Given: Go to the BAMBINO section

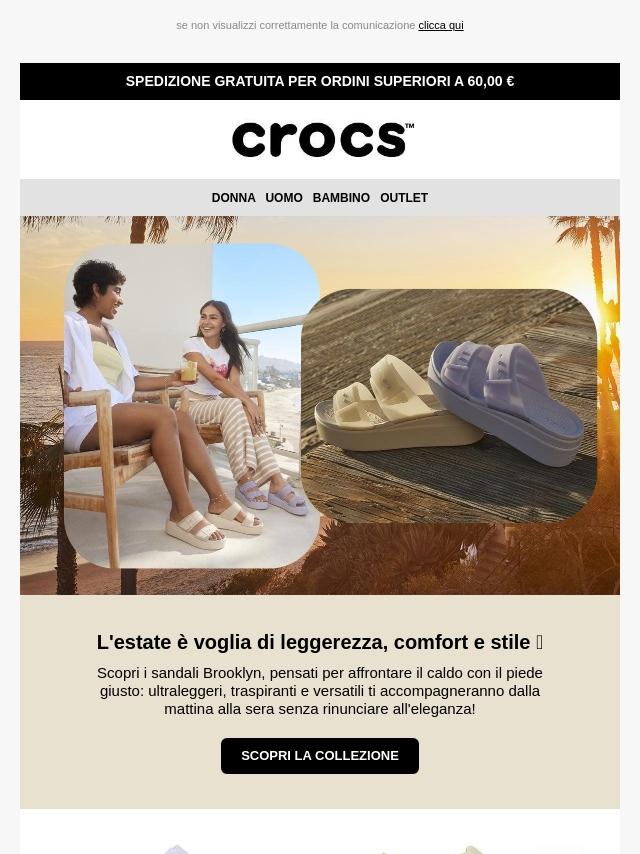Looking at the screenshot, I should [341, 198].
